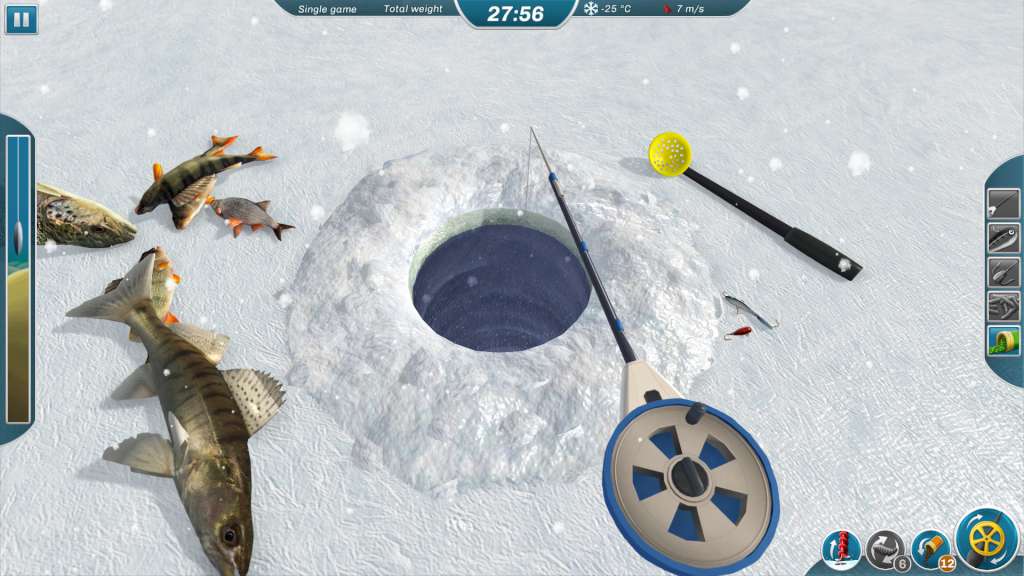The height and width of the screenshot is (576, 1024).
Task: Reel in with the yellow reel button
Action: click(986, 540)
